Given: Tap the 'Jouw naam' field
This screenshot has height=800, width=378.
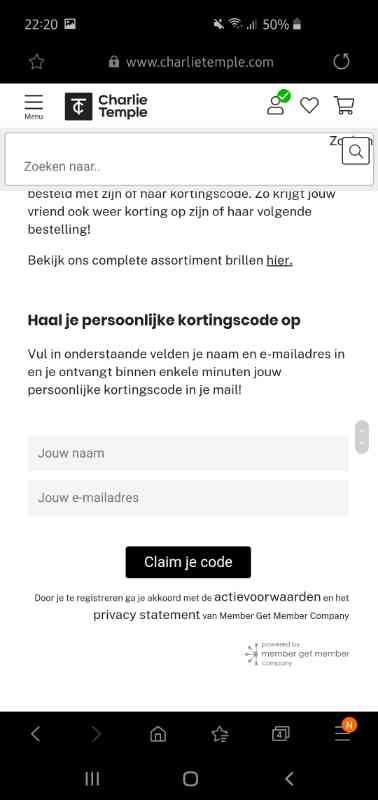Looking at the screenshot, I should pyautogui.click(x=188, y=453).
